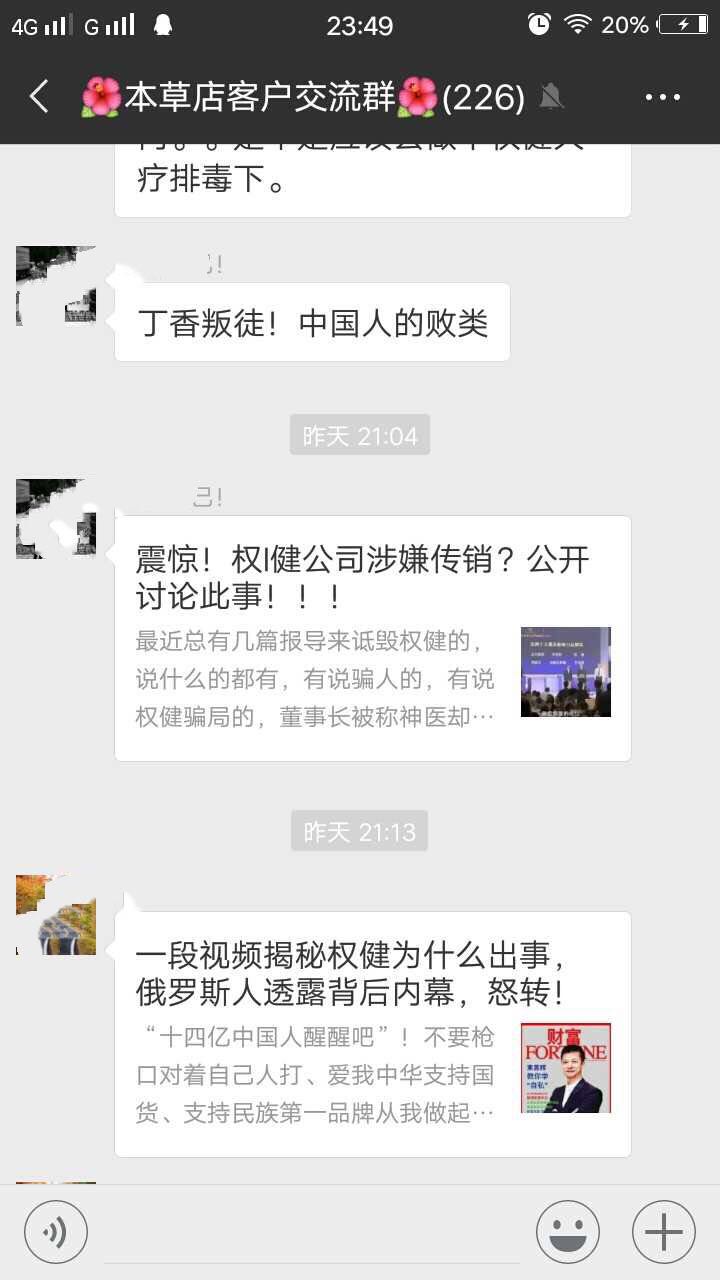Open shared article 一段视频揭秘权健为什么出事

pos(372,1034)
